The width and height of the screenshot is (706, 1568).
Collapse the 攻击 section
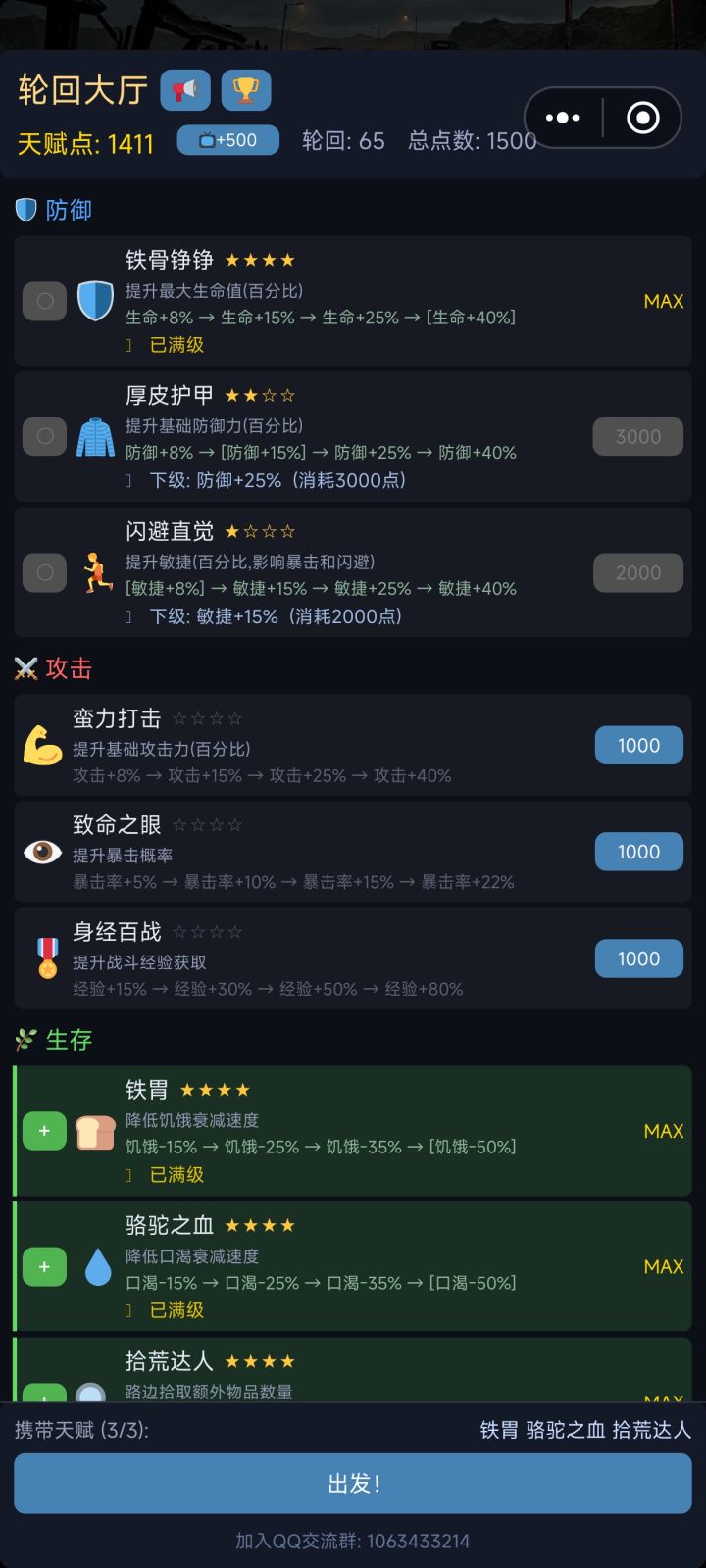click(54, 669)
